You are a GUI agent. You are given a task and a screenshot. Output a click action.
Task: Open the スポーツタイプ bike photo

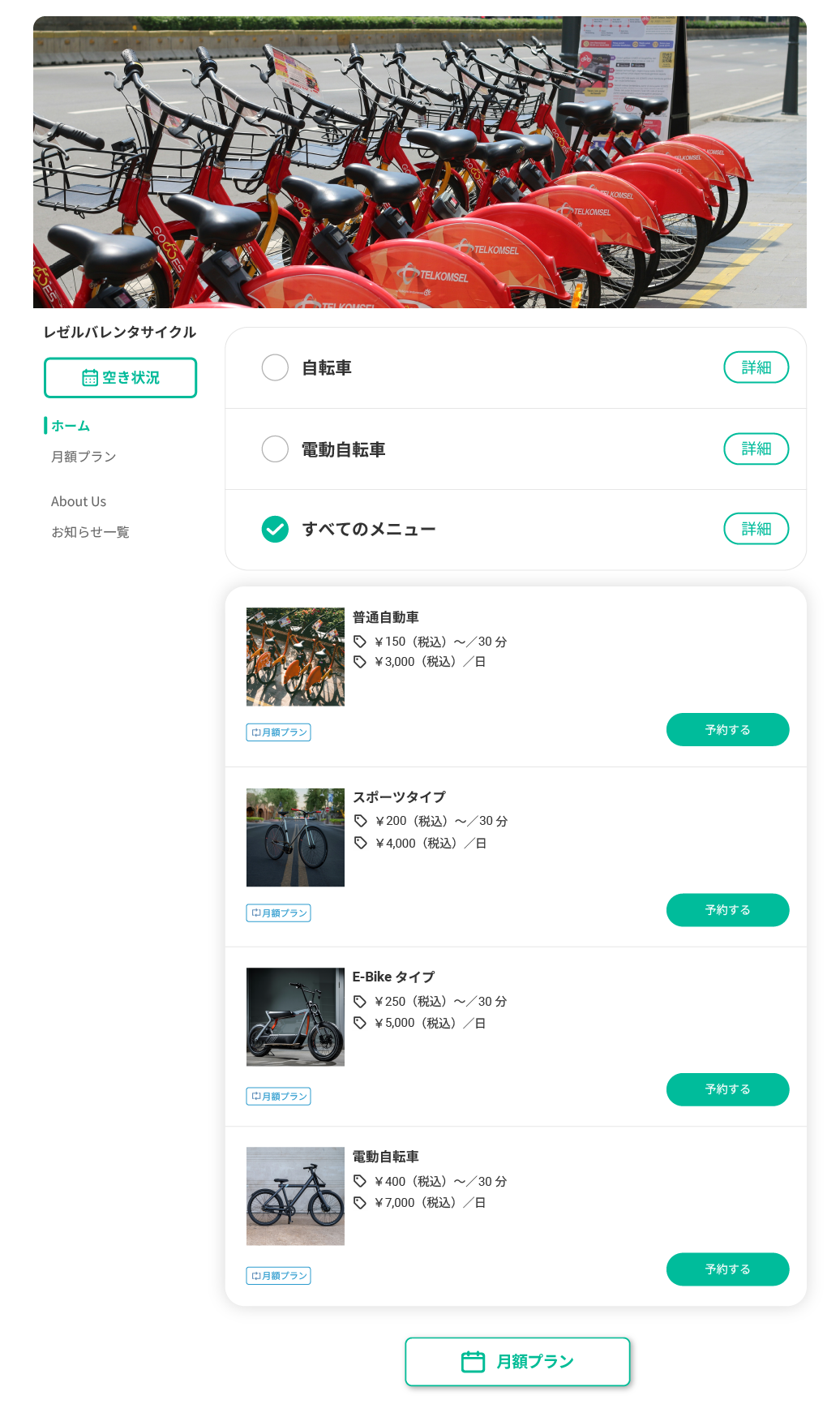coord(295,837)
